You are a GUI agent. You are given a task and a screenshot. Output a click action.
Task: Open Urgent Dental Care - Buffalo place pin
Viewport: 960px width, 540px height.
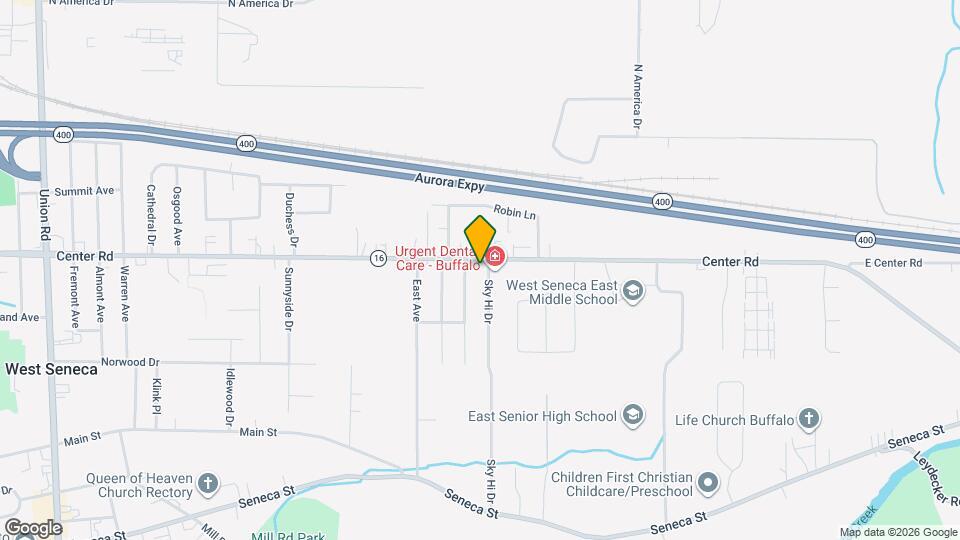[x=496, y=258]
